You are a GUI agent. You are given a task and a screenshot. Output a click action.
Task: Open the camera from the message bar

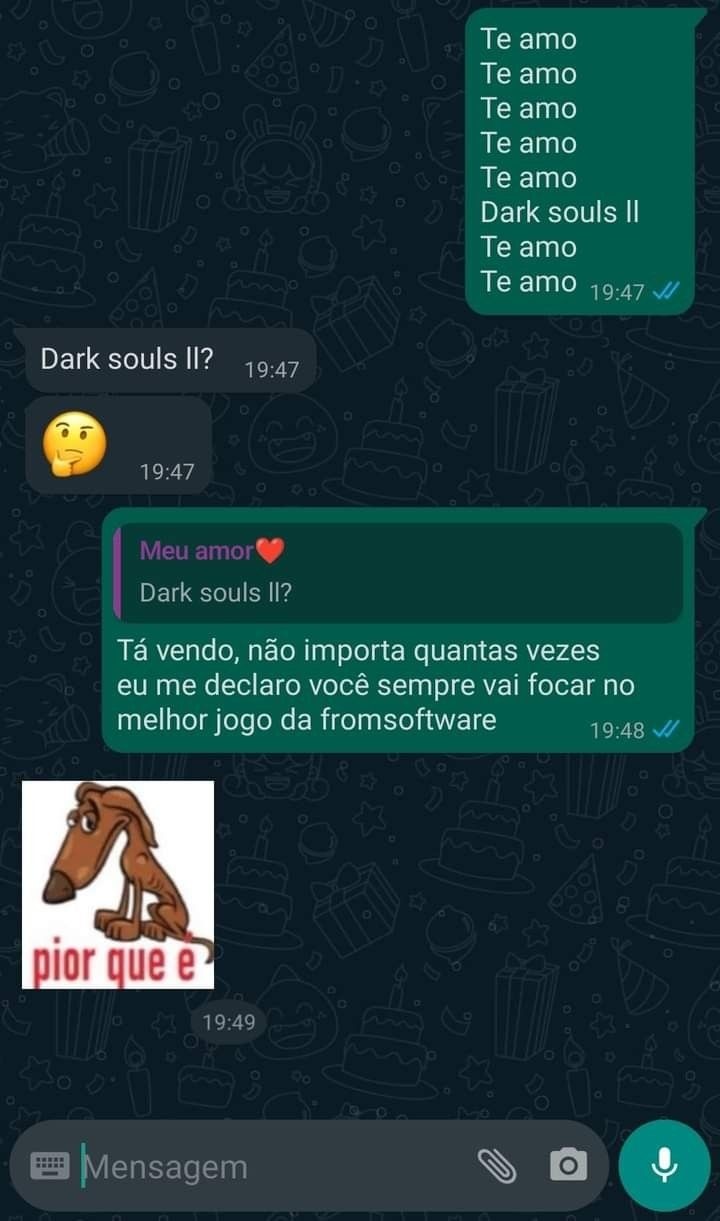[568, 1165]
